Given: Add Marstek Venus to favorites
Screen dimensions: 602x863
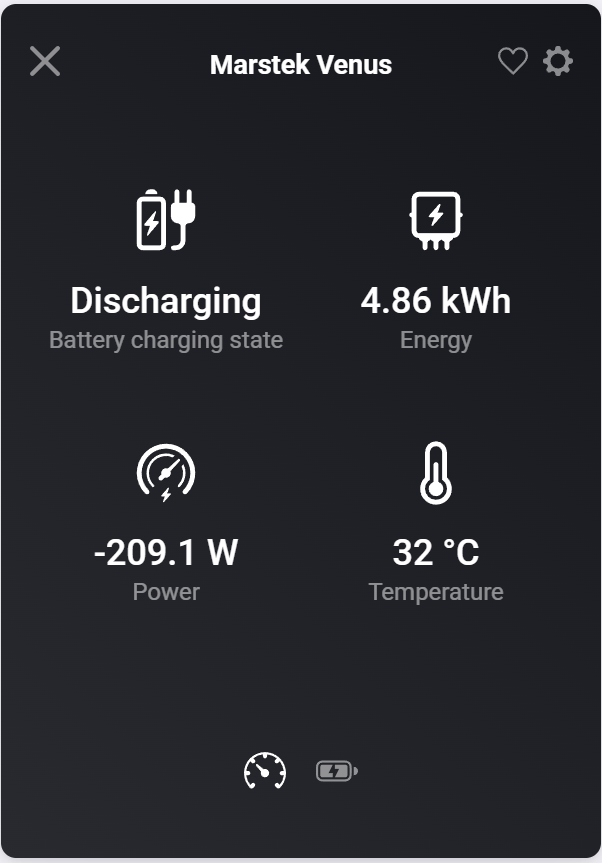Looking at the screenshot, I should coord(512,62).
